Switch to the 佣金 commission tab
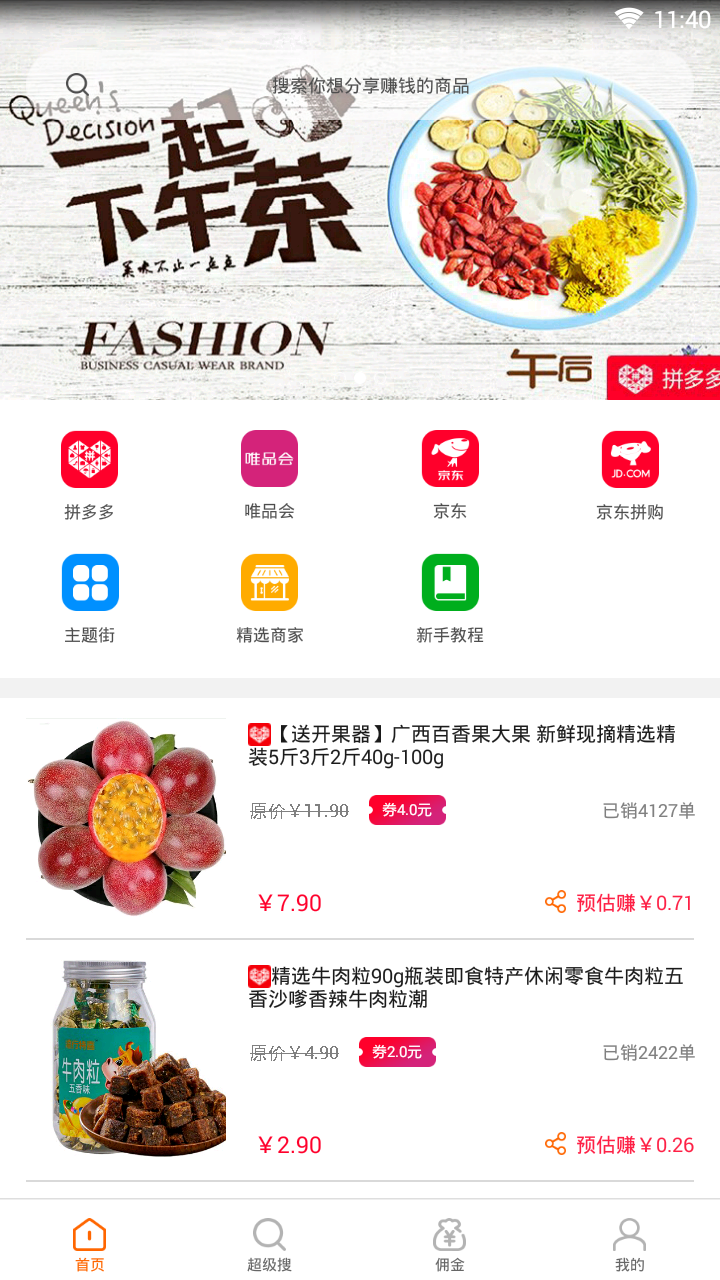Image resolution: width=720 pixels, height=1280 pixels. (x=450, y=1244)
